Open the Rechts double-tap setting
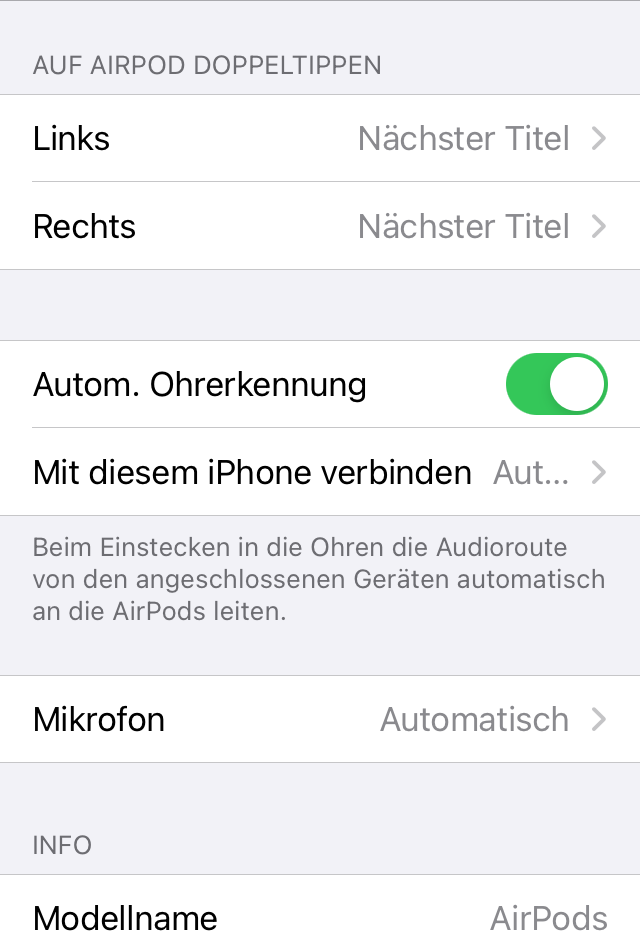 (x=320, y=226)
